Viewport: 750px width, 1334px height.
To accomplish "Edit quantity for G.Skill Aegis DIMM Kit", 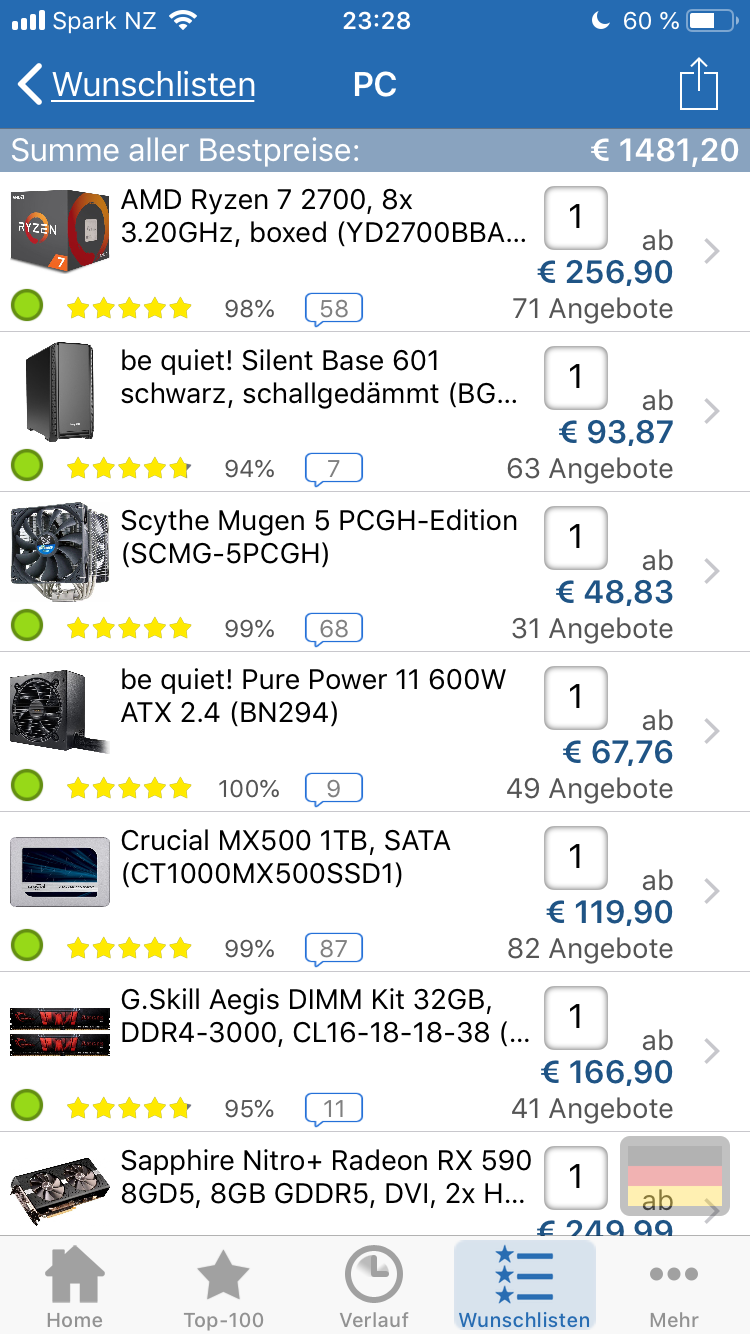I will [576, 1018].
